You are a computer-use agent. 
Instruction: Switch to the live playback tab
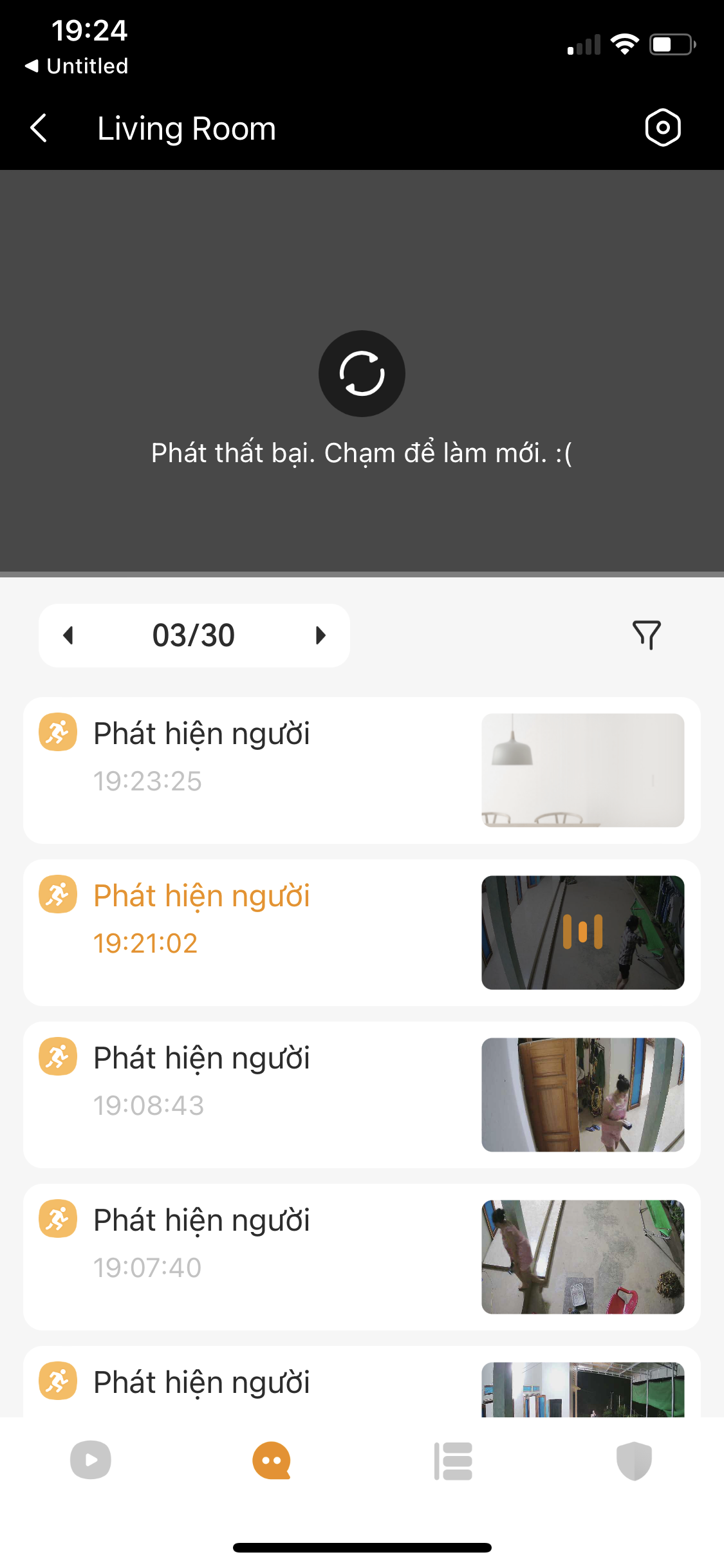point(91,1460)
